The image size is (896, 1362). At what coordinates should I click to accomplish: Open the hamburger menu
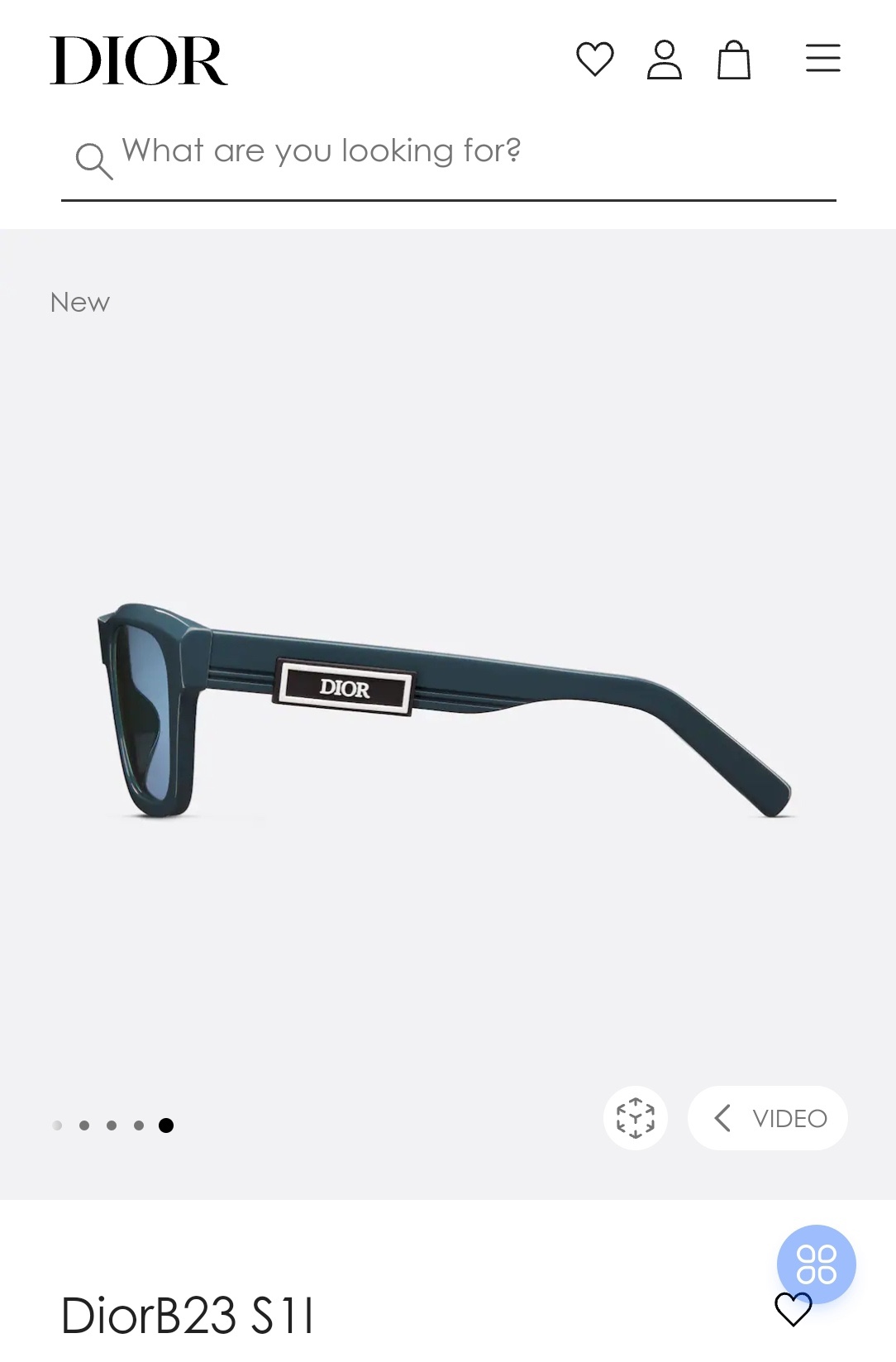pos(823,59)
